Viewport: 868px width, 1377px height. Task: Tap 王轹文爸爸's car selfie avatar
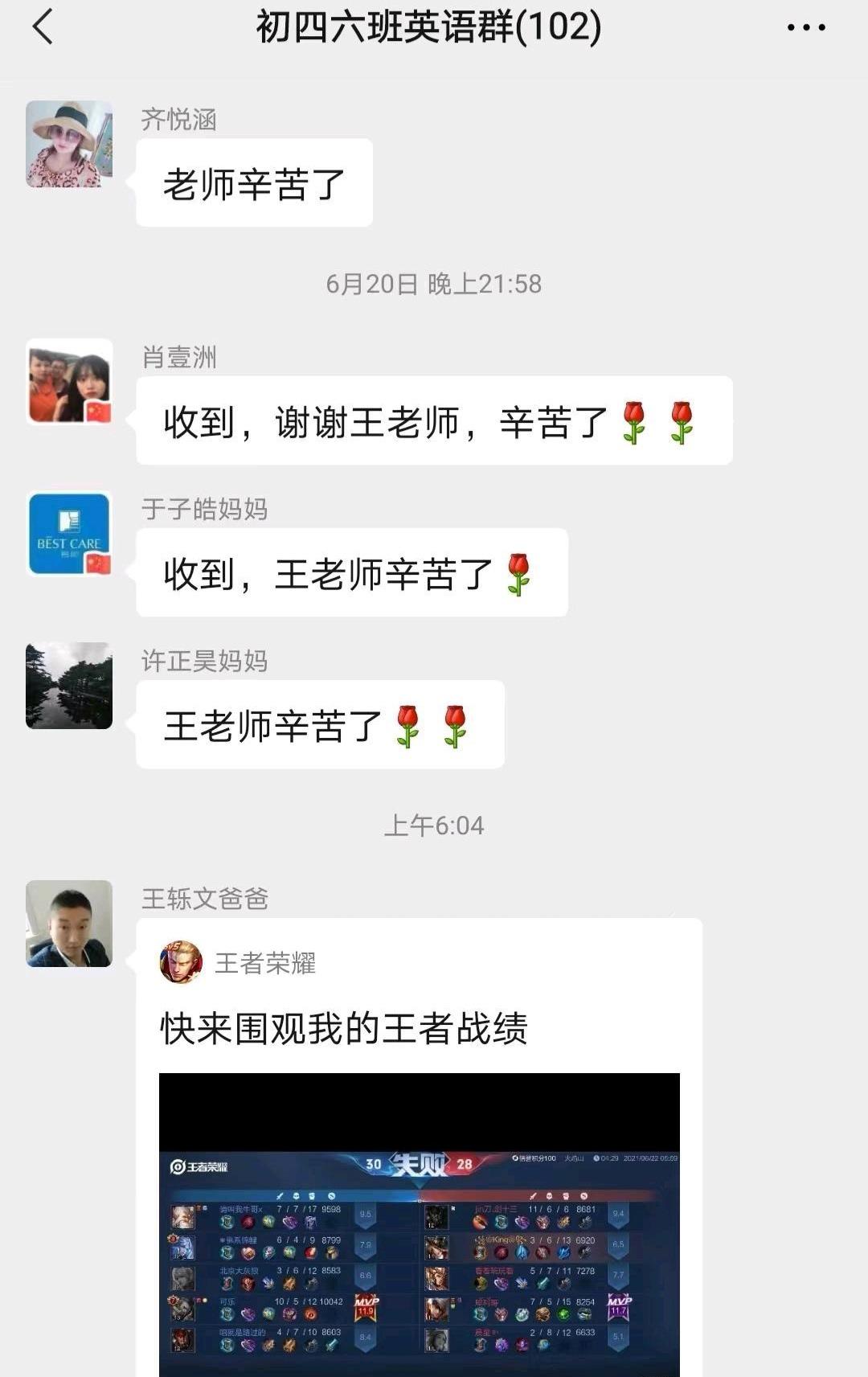68,924
